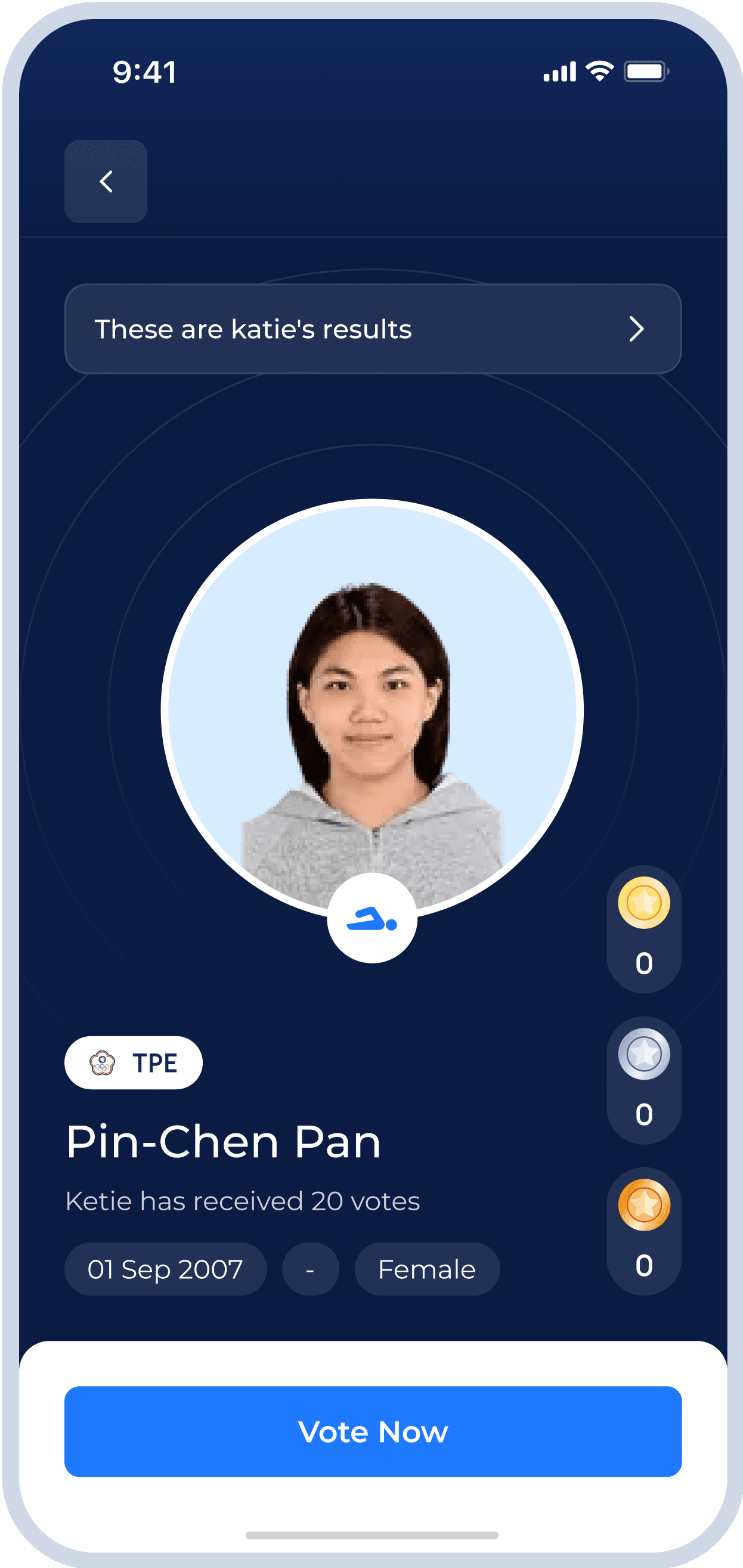Go back using the arrow button
This screenshot has height=1568, width=743.
point(106,181)
